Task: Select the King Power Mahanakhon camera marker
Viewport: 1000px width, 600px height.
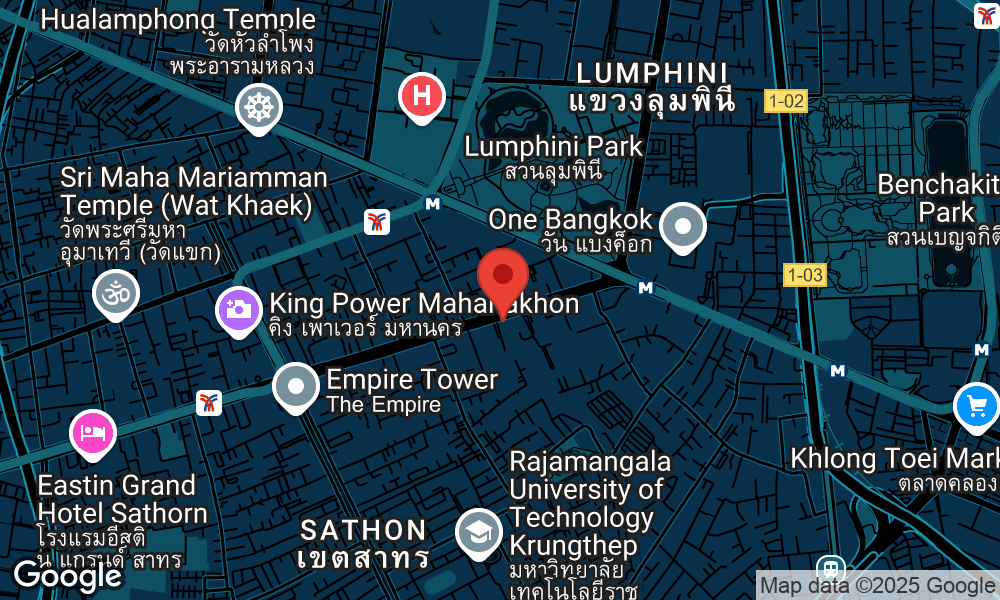Action: pyautogui.click(x=239, y=310)
